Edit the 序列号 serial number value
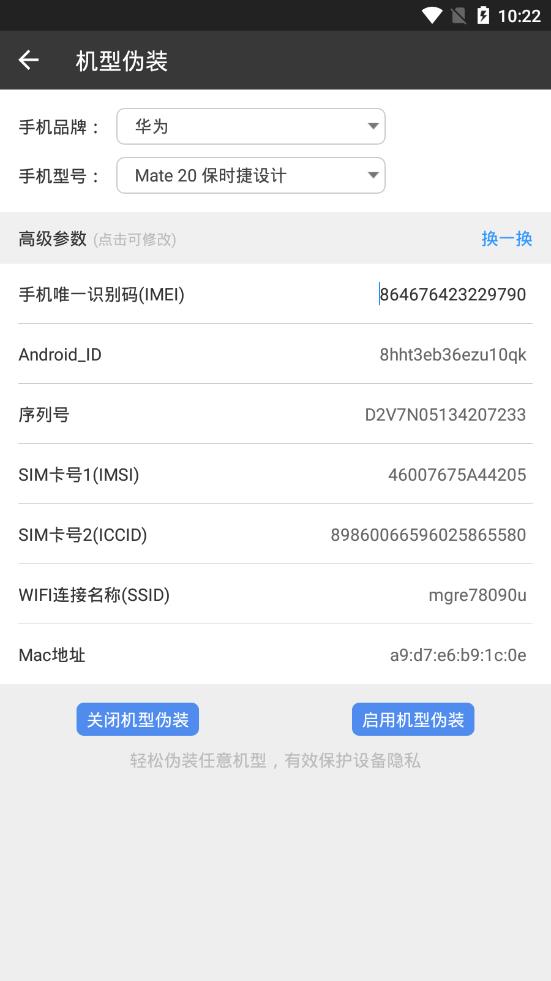The image size is (551, 981). [x=445, y=415]
